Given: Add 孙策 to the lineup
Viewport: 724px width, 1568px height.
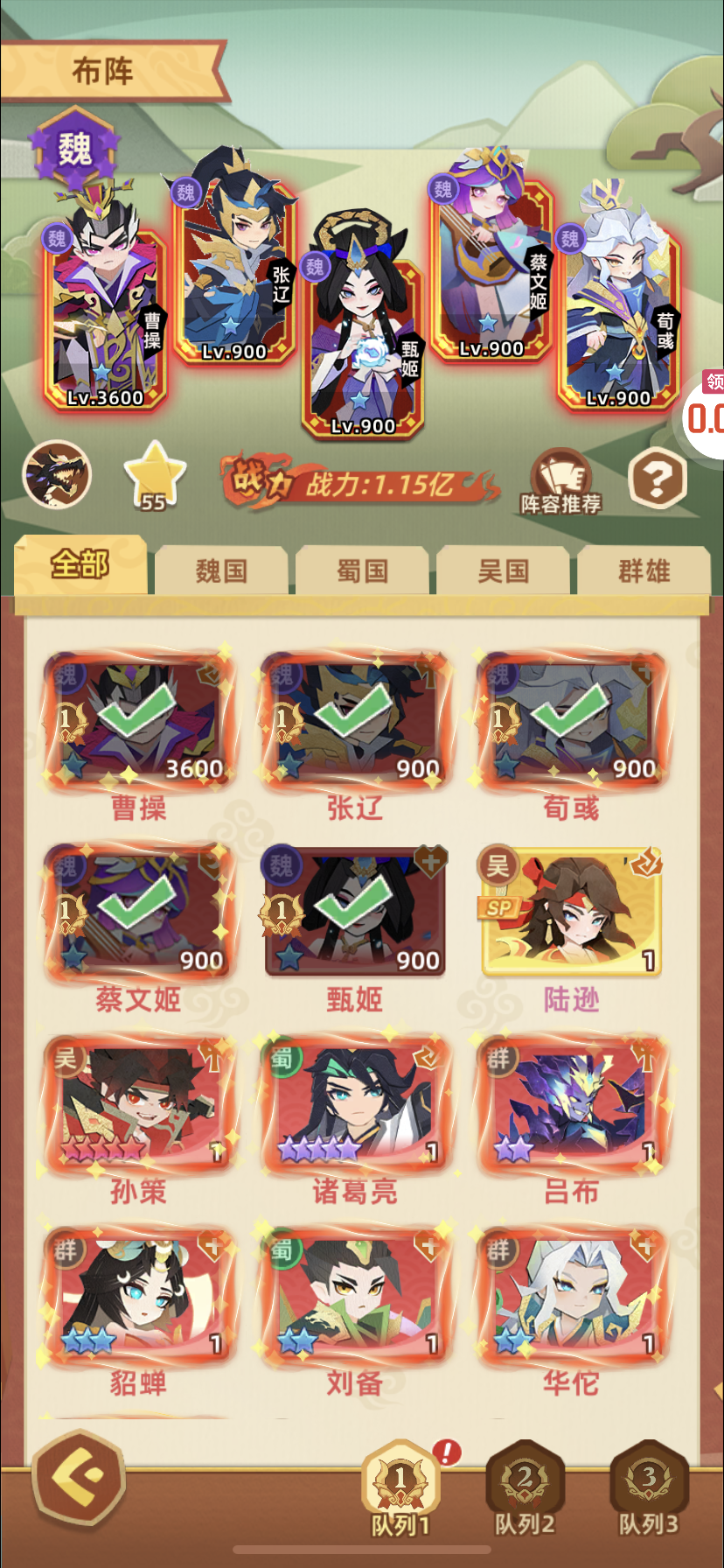Looking at the screenshot, I should click(138, 1105).
